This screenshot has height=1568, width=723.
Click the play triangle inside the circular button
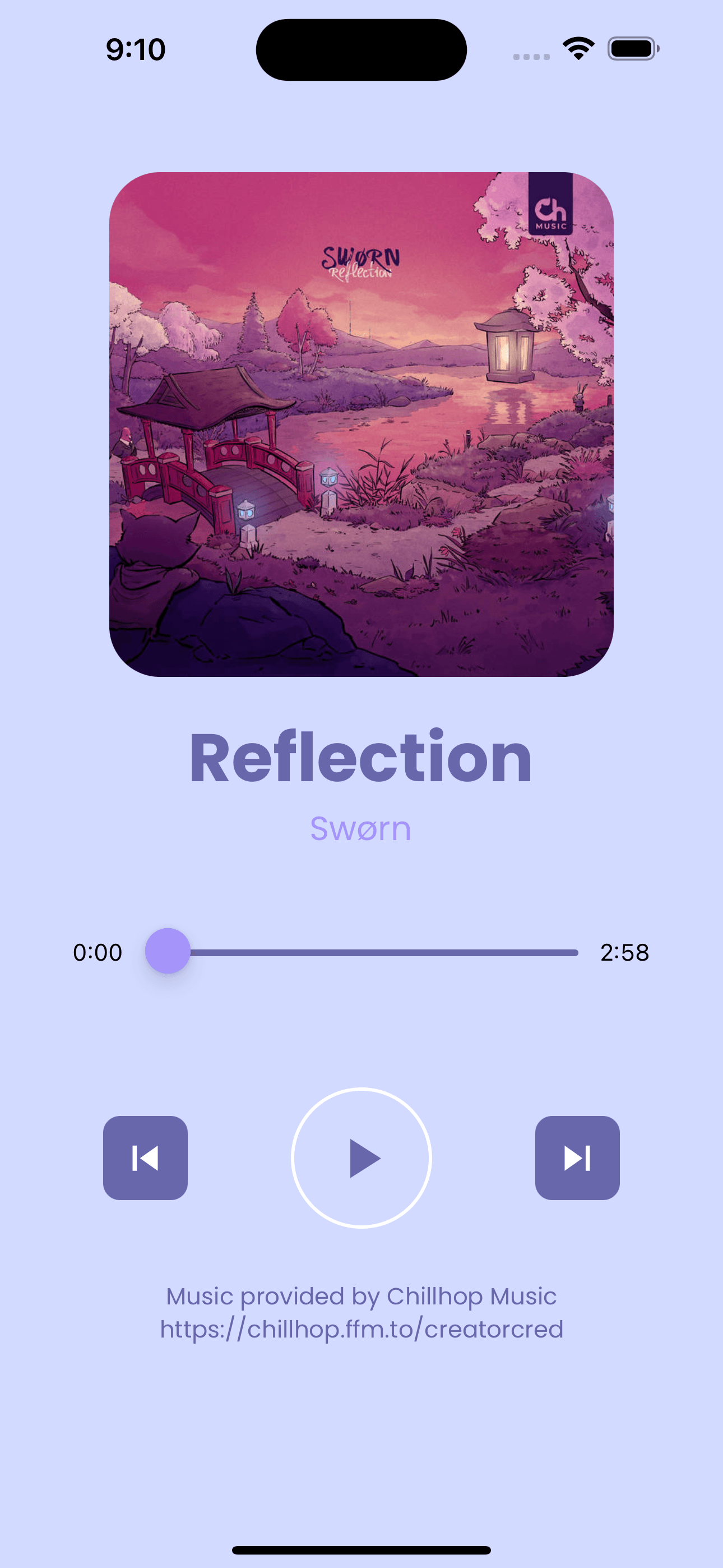[364, 1159]
